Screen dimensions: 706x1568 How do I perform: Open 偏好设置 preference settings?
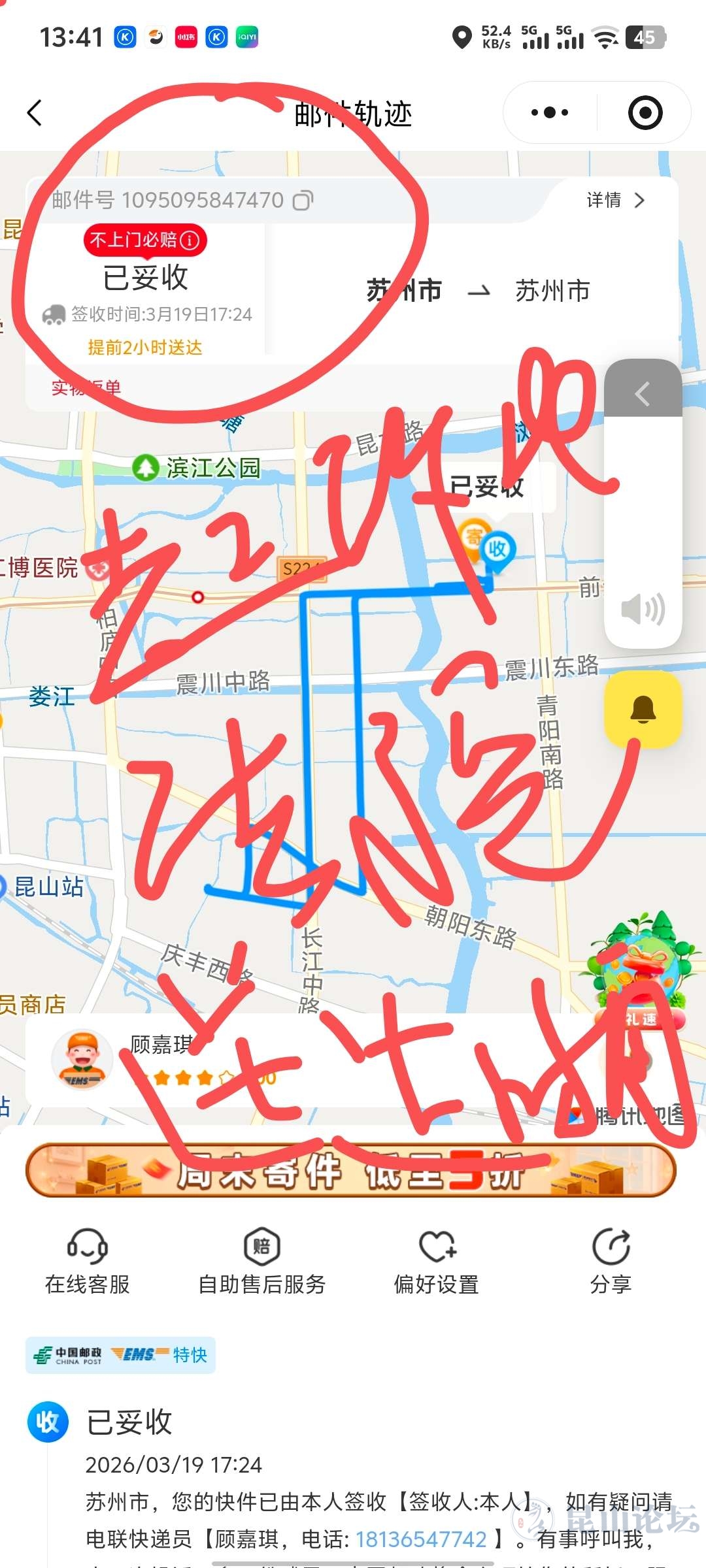pyautogui.click(x=436, y=1262)
